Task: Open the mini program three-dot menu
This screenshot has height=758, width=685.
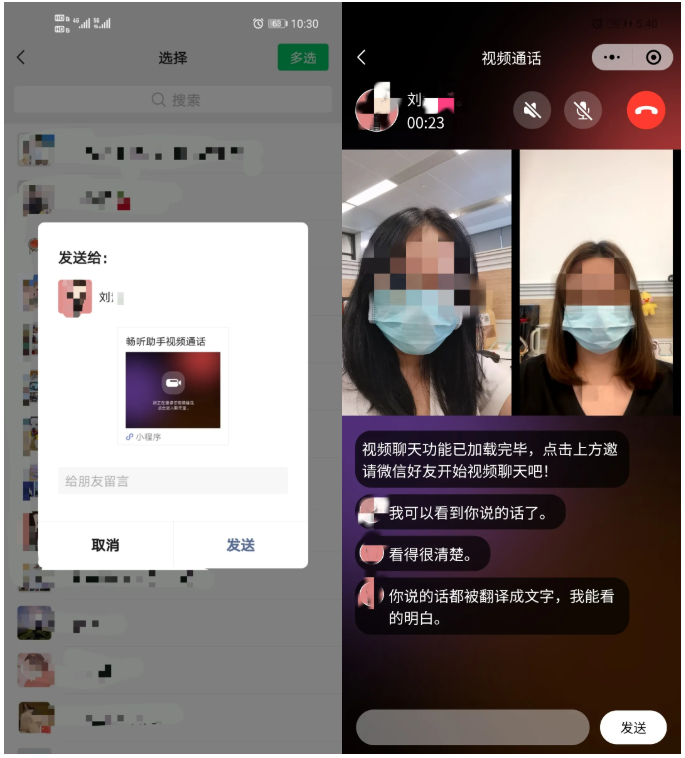Action: coord(612,58)
